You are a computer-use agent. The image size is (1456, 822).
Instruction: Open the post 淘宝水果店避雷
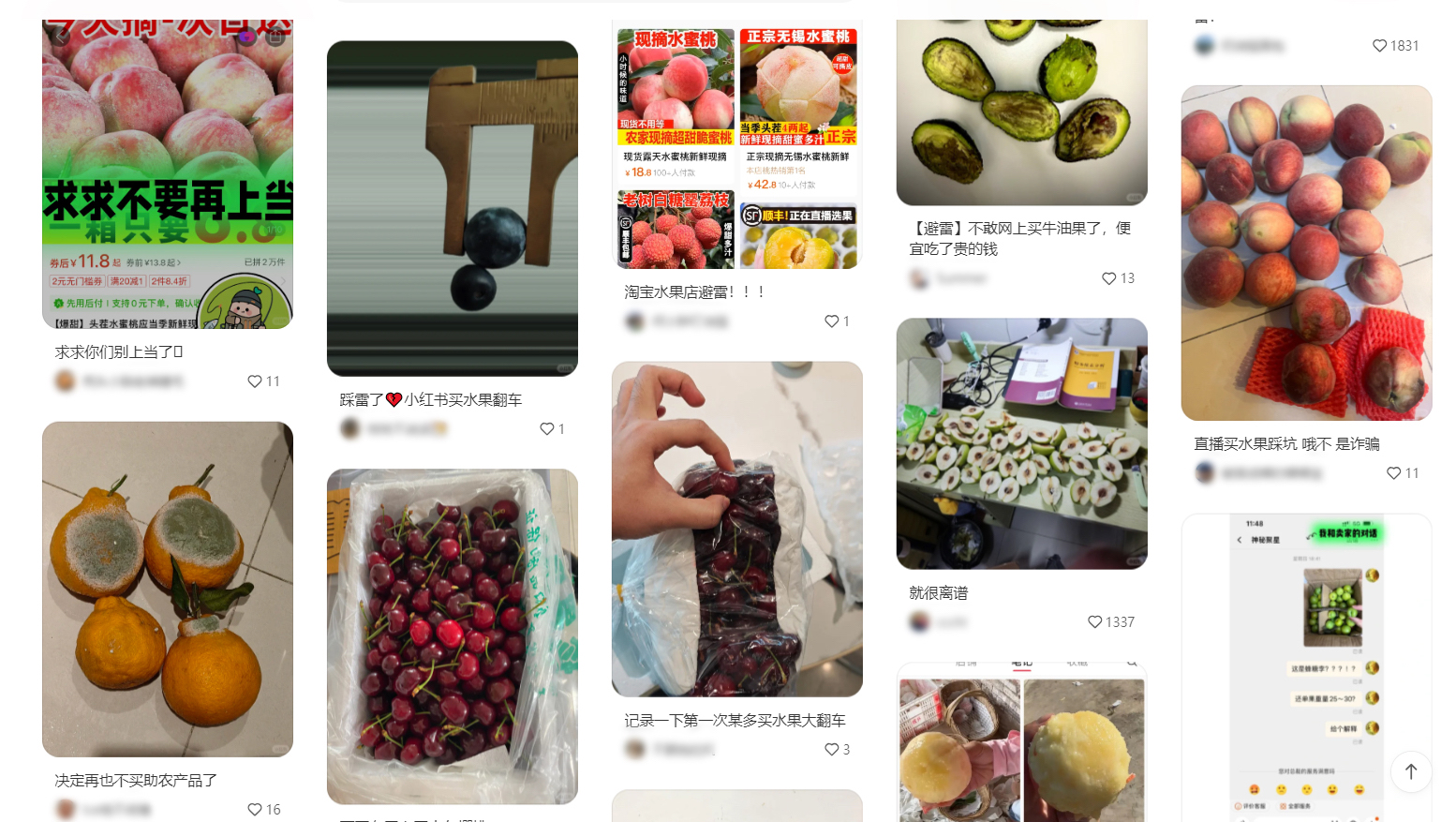click(x=736, y=145)
